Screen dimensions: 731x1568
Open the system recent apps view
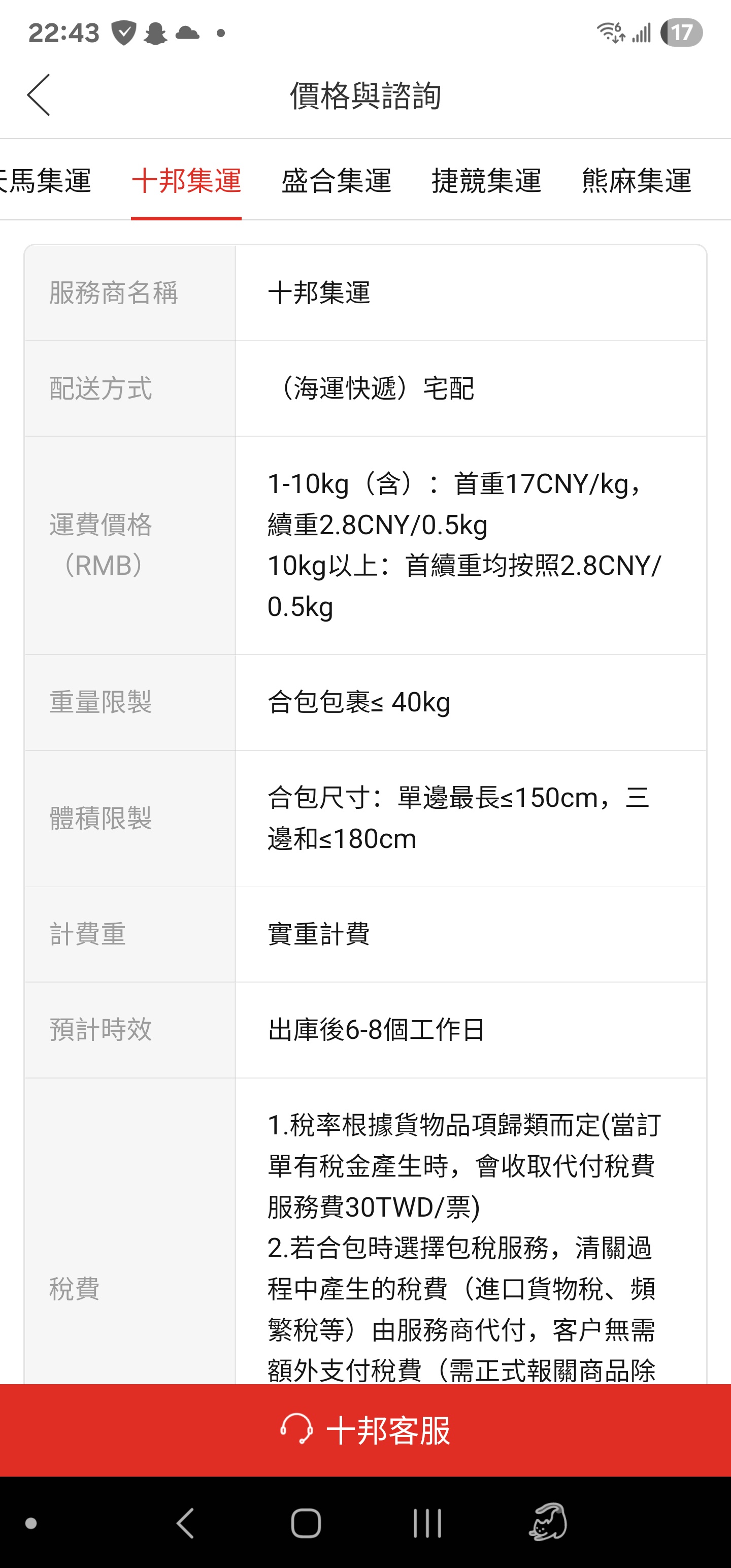(x=426, y=1523)
